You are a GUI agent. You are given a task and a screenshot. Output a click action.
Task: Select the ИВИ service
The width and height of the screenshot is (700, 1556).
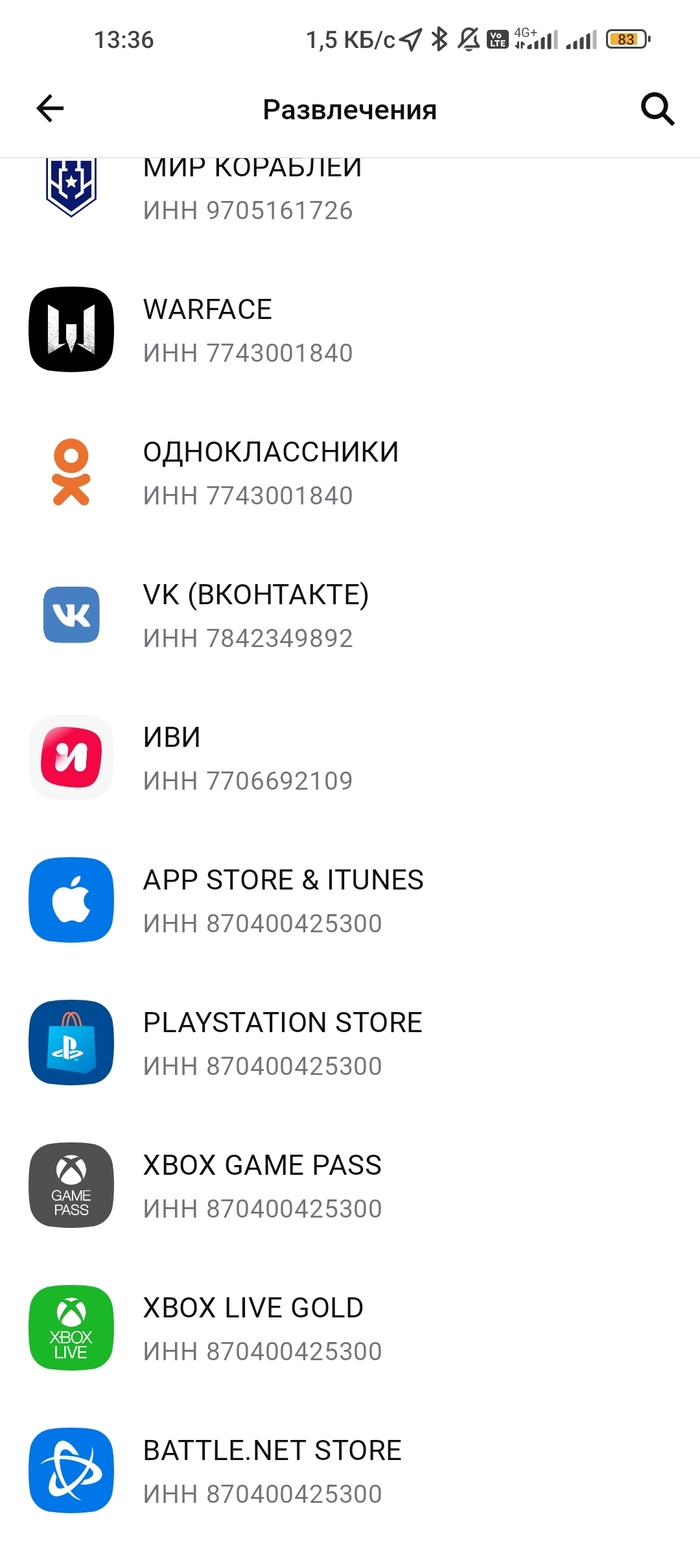pos(172,757)
